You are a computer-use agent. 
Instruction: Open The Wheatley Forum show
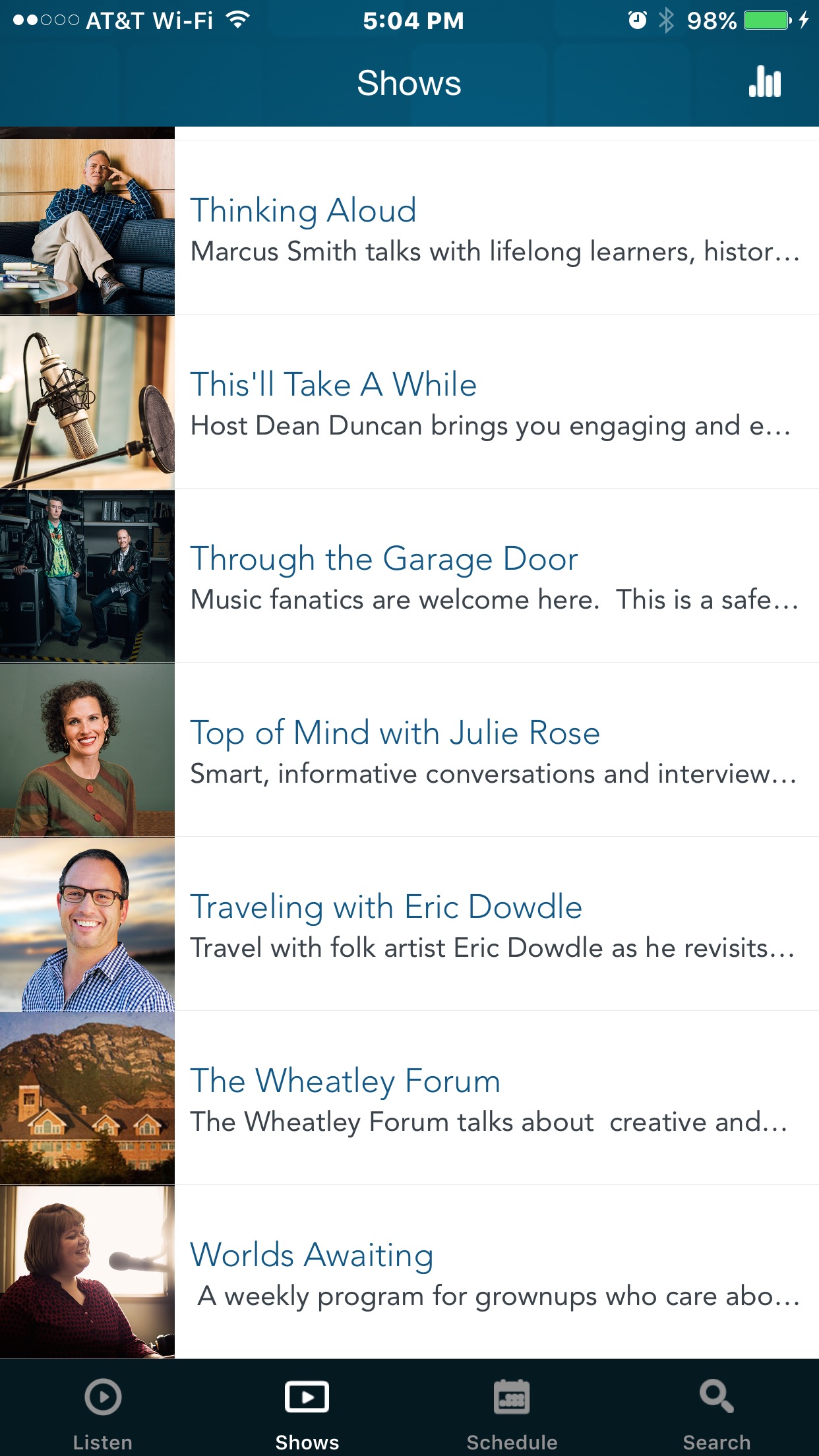409,1098
